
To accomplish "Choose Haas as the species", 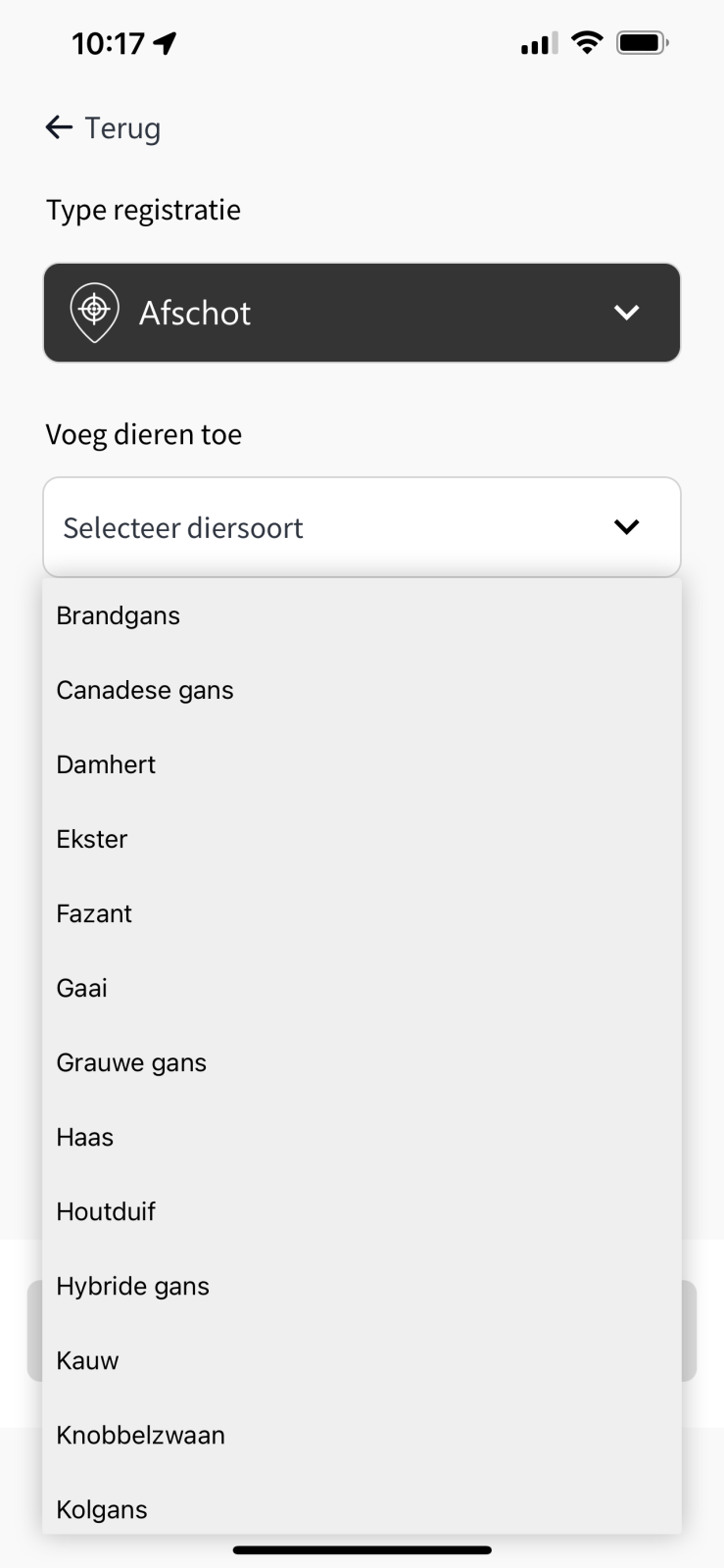I will [84, 1137].
